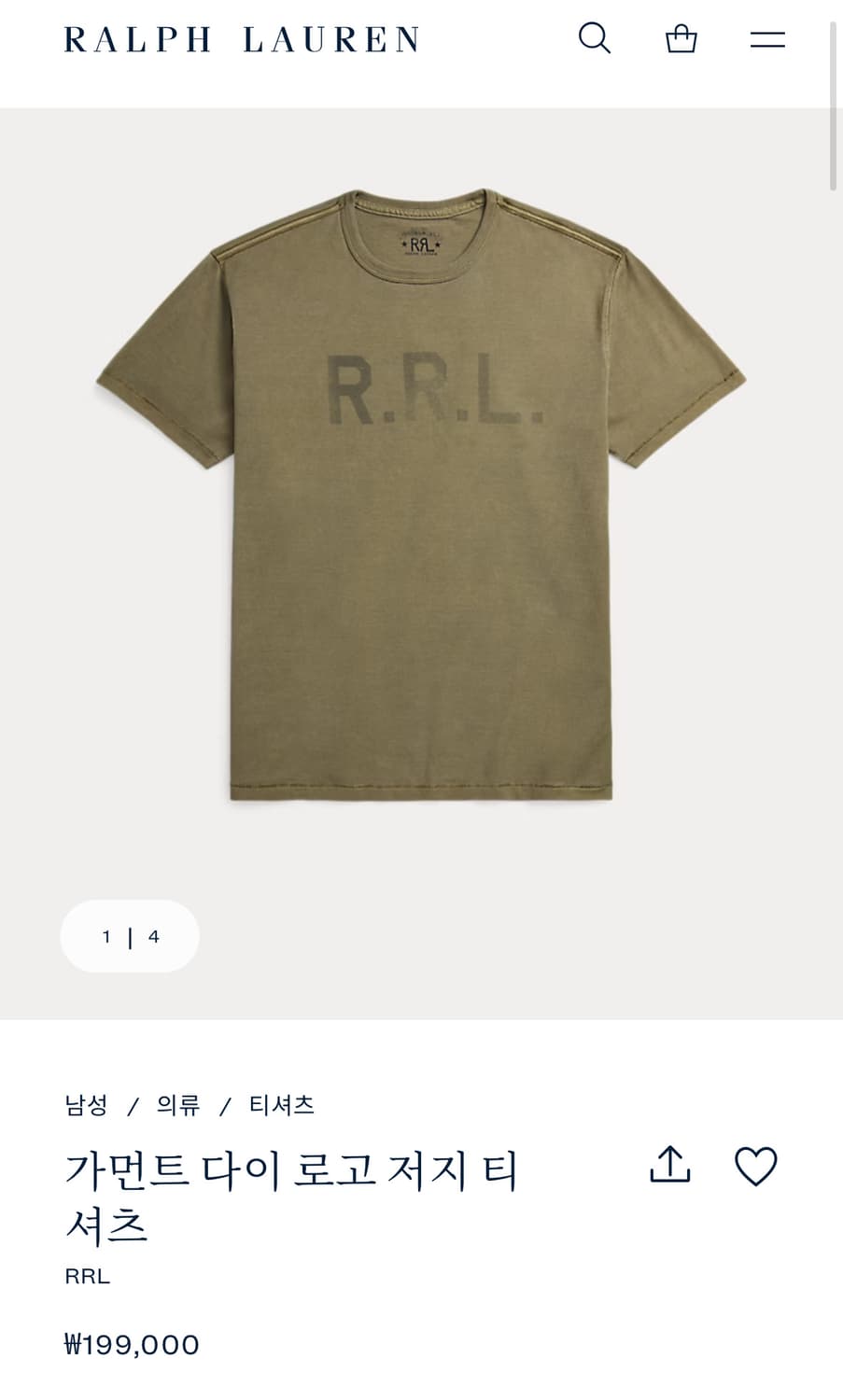Click the RRL brand name
This screenshot has height=1400, width=843.
coord(86,1276)
